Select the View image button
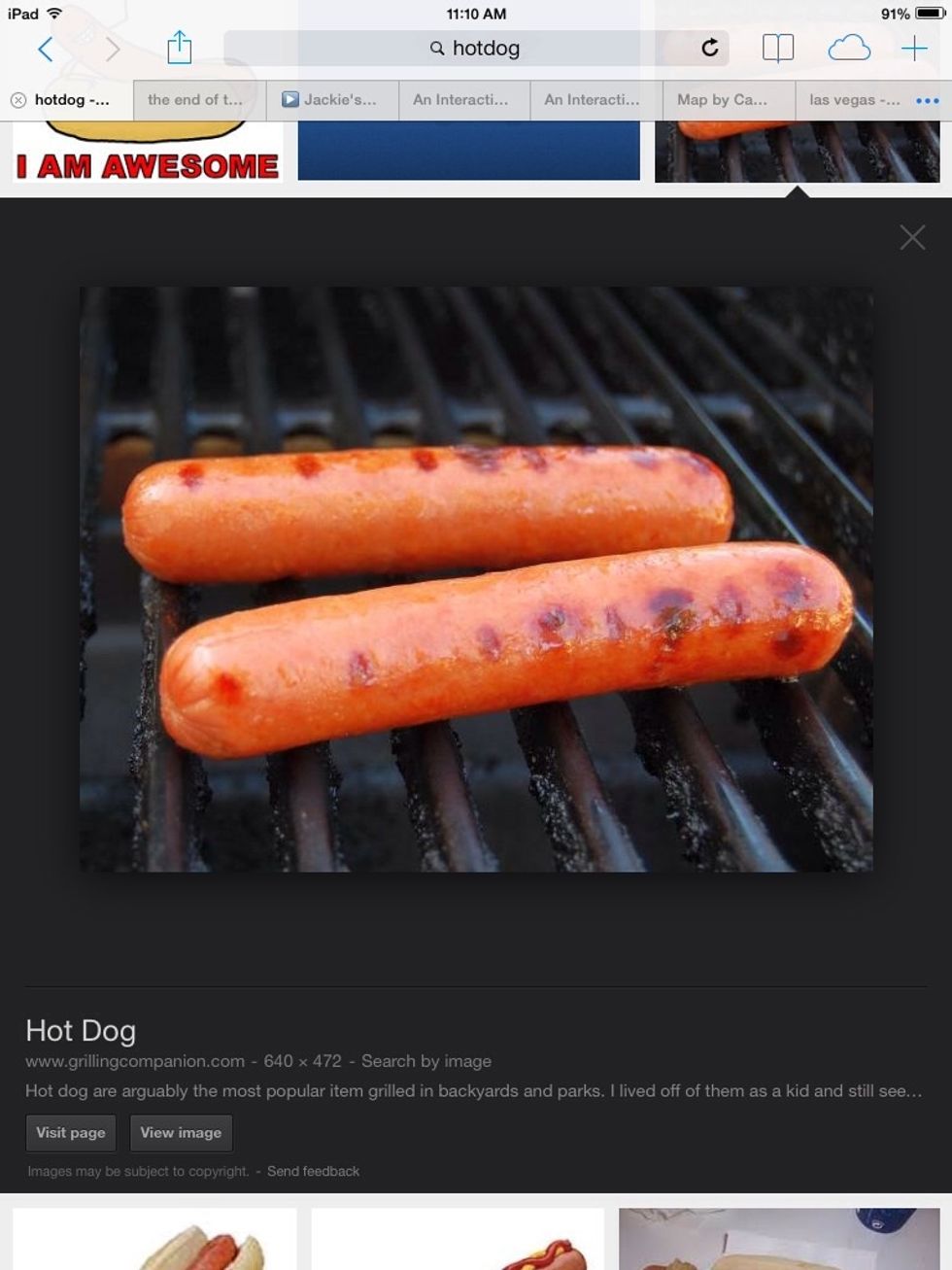The width and height of the screenshot is (952, 1270). pos(181,1133)
